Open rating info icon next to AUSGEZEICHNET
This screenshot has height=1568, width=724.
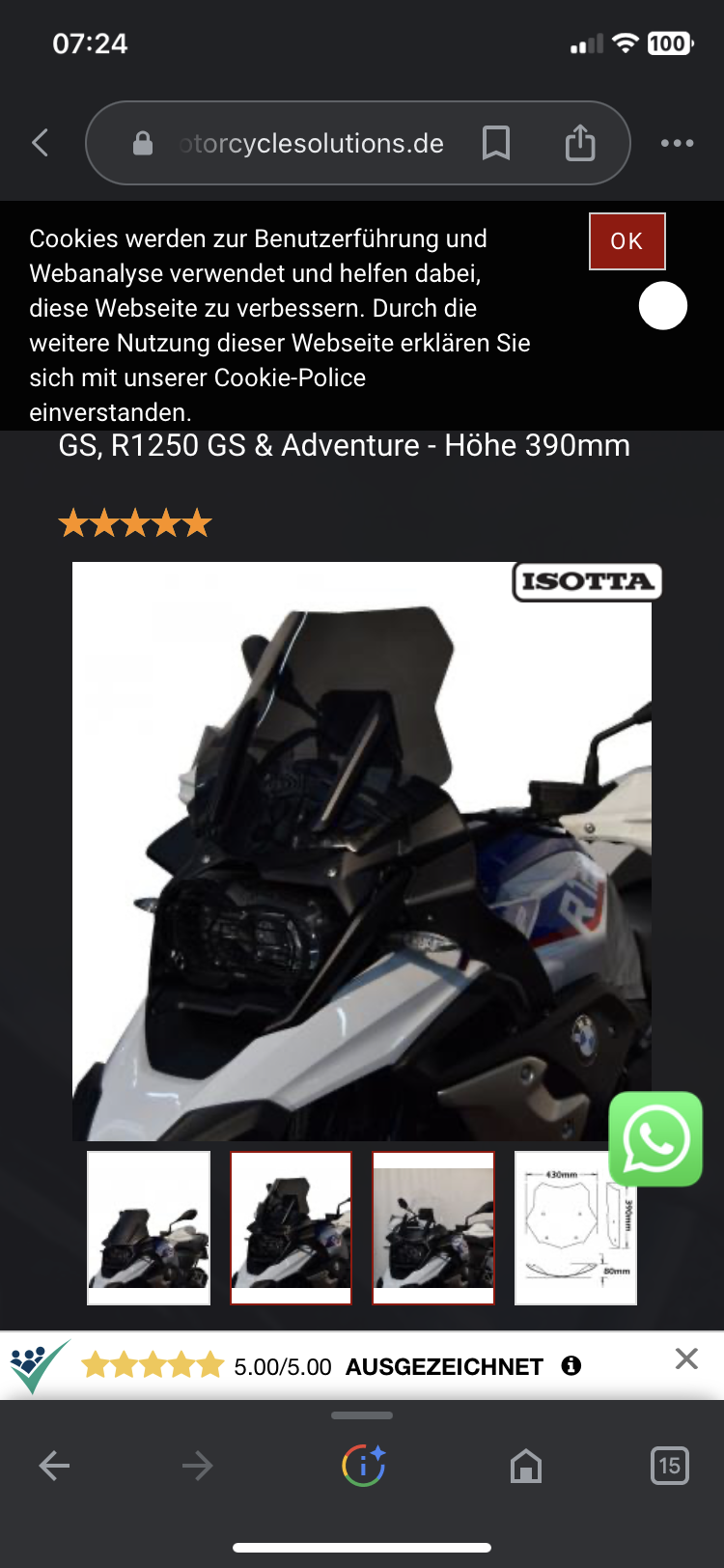coord(571,1365)
